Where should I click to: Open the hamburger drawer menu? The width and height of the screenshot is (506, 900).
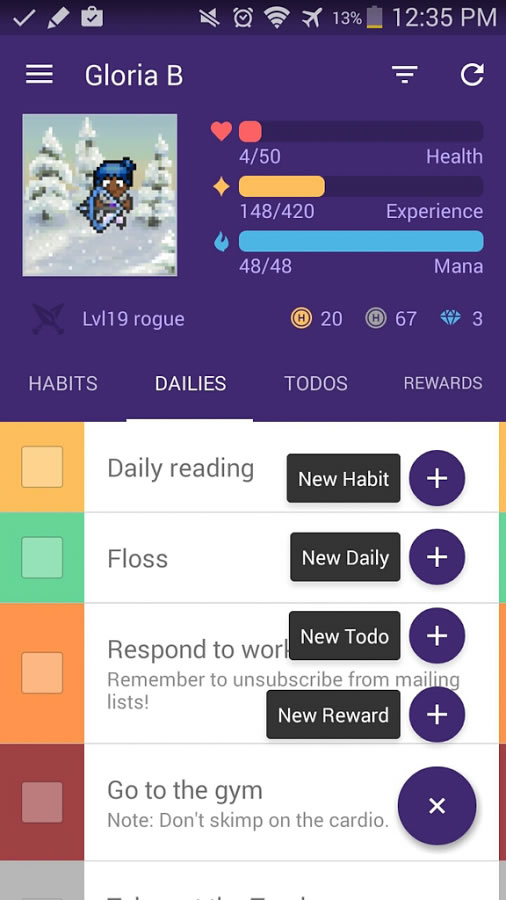[40, 75]
